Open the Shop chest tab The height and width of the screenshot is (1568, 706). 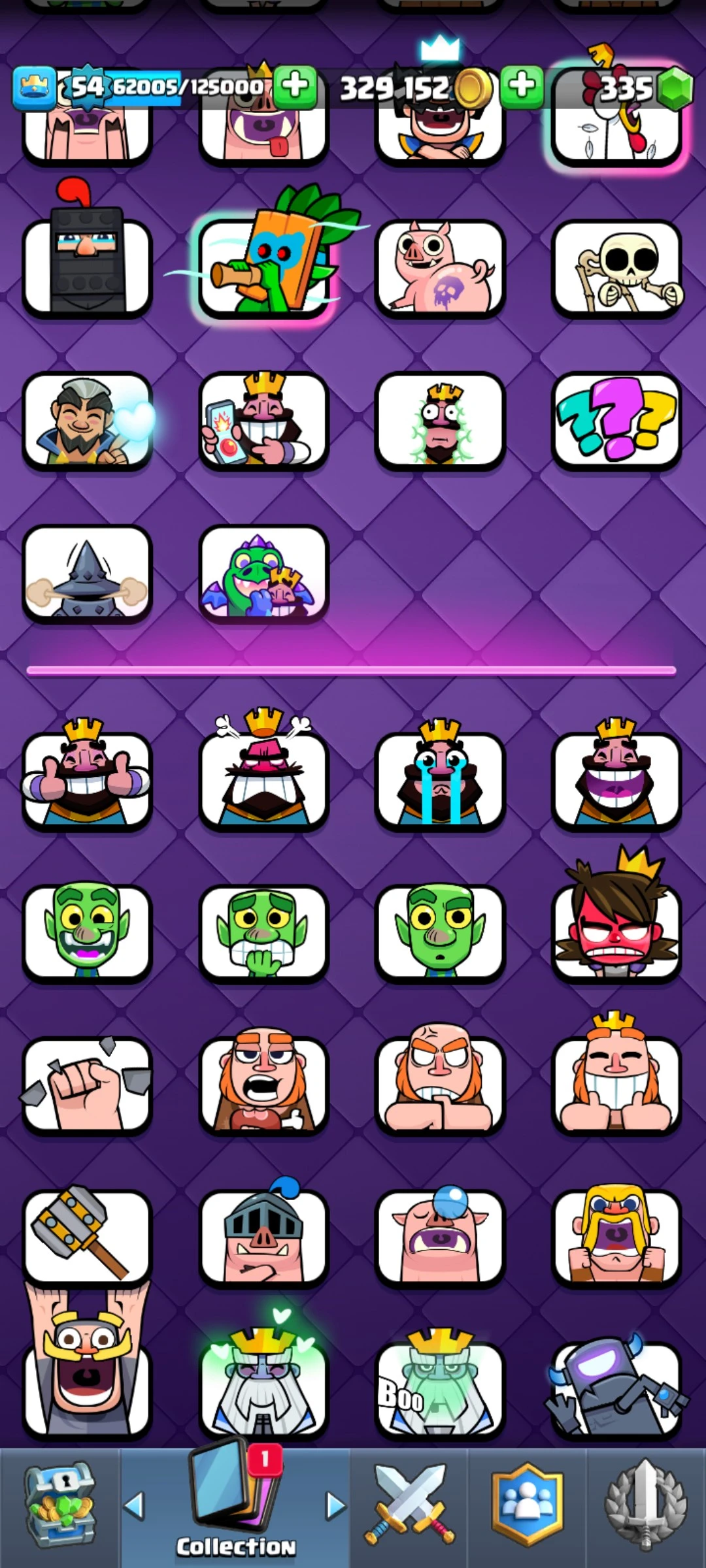point(60,1505)
